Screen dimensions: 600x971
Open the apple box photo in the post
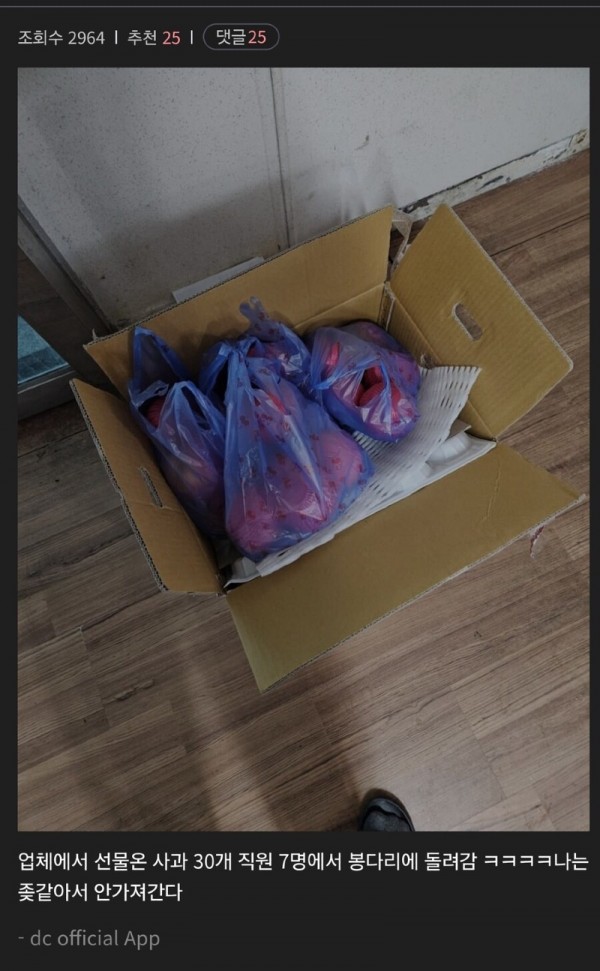click(x=303, y=449)
